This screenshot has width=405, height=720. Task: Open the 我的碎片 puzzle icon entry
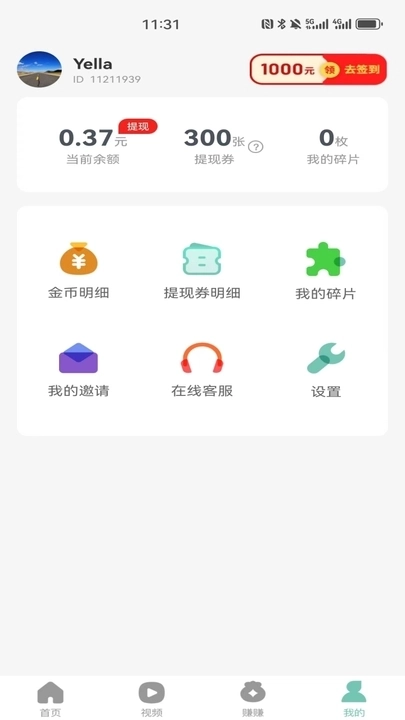click(326, 271)
